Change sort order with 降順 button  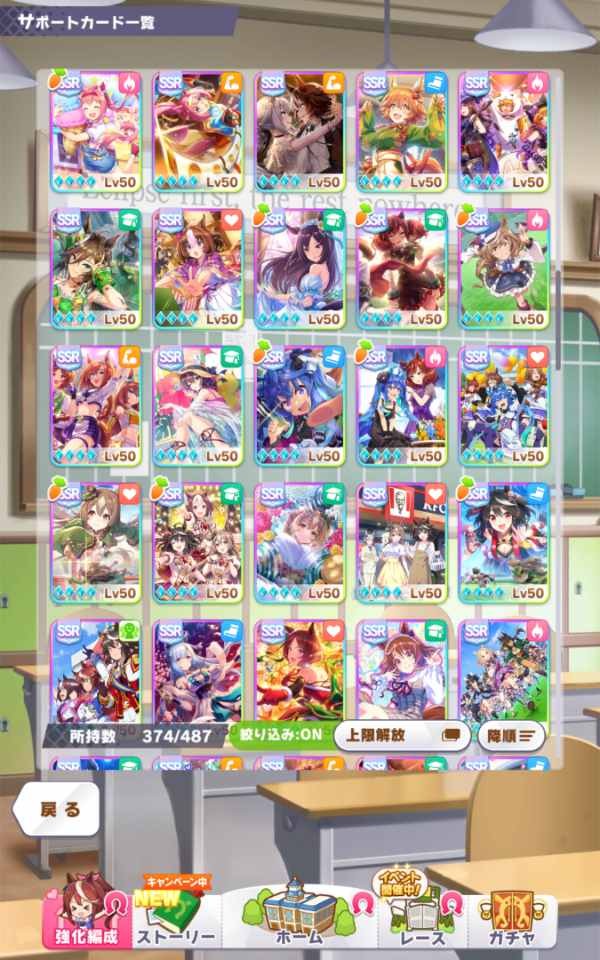point(511,735)
